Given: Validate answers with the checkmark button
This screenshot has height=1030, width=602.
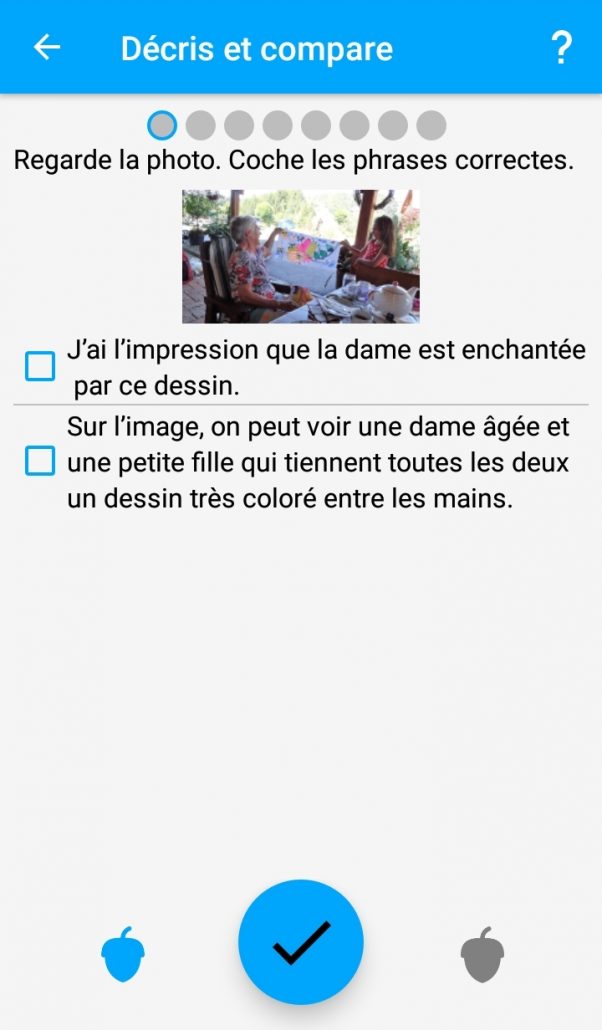Looking at the screenshot, I should (x=301, y=941).
